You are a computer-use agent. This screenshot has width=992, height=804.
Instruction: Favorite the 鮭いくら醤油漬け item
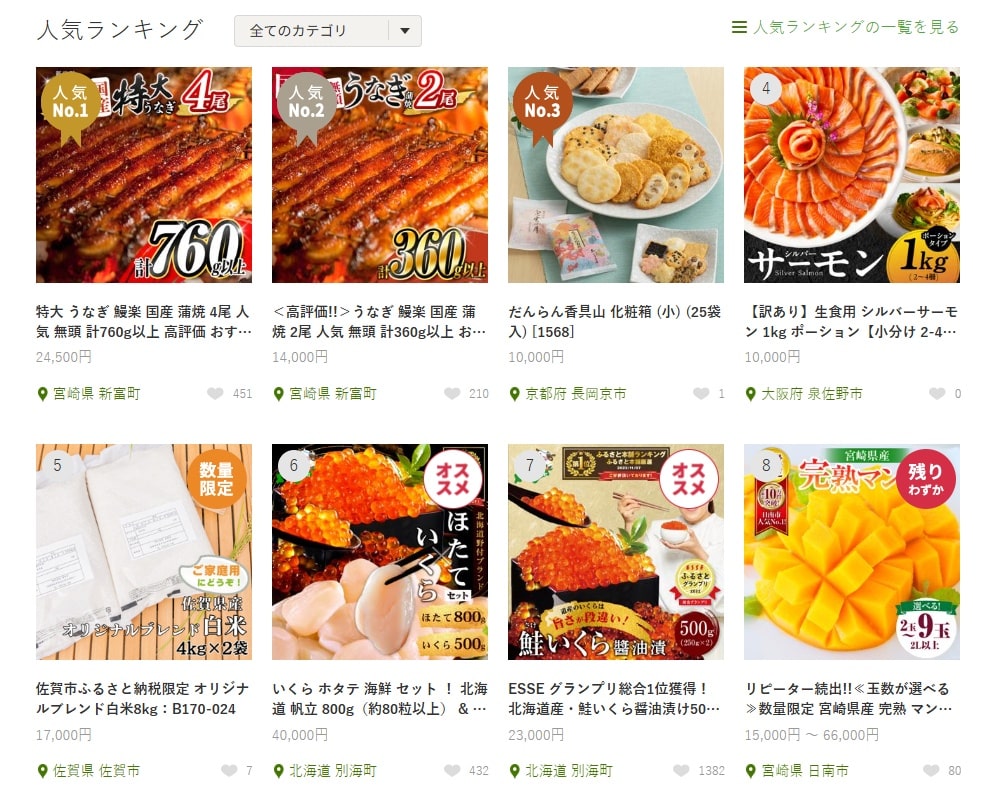(682, 771)
